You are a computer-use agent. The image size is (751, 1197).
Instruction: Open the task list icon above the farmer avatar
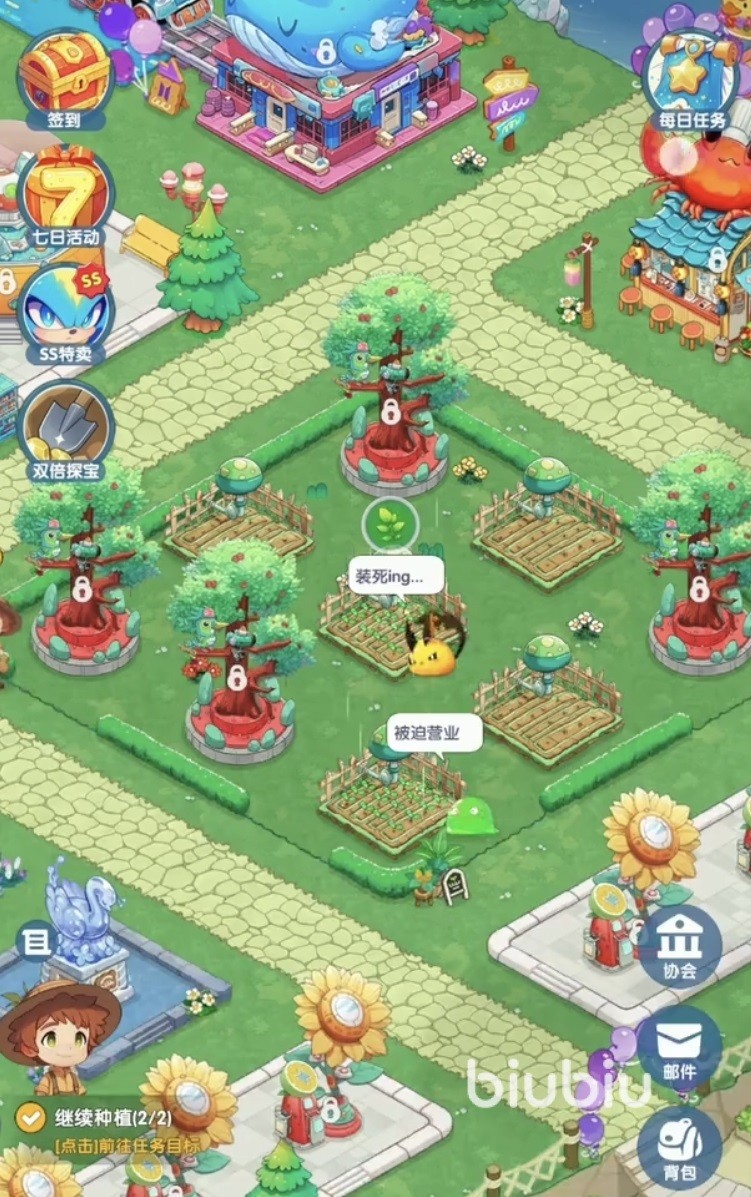[x=36, y=941]
